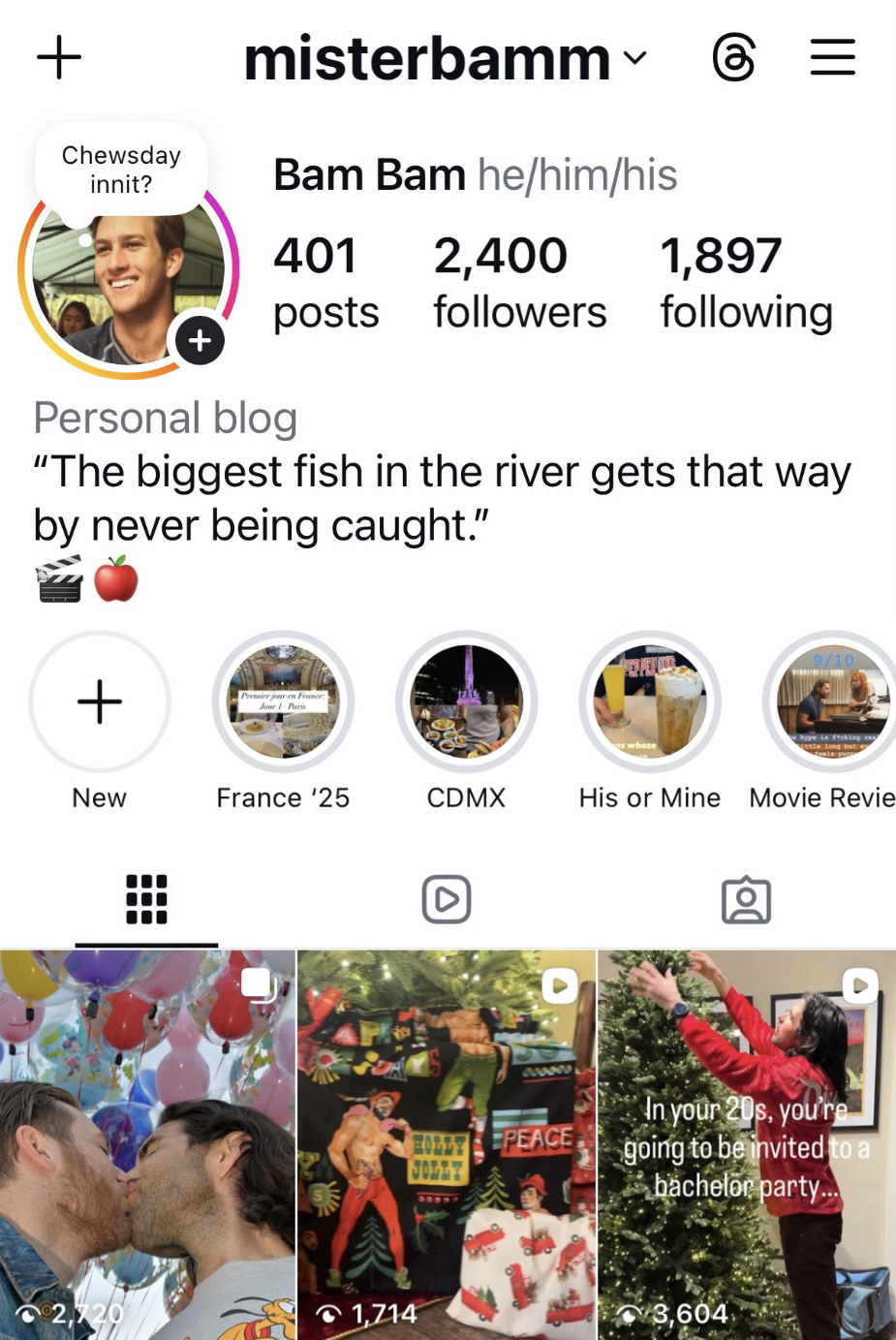Open the Movie Reviews highlight
Viewport: 896px width, 1340px height.
click(831, 701)
